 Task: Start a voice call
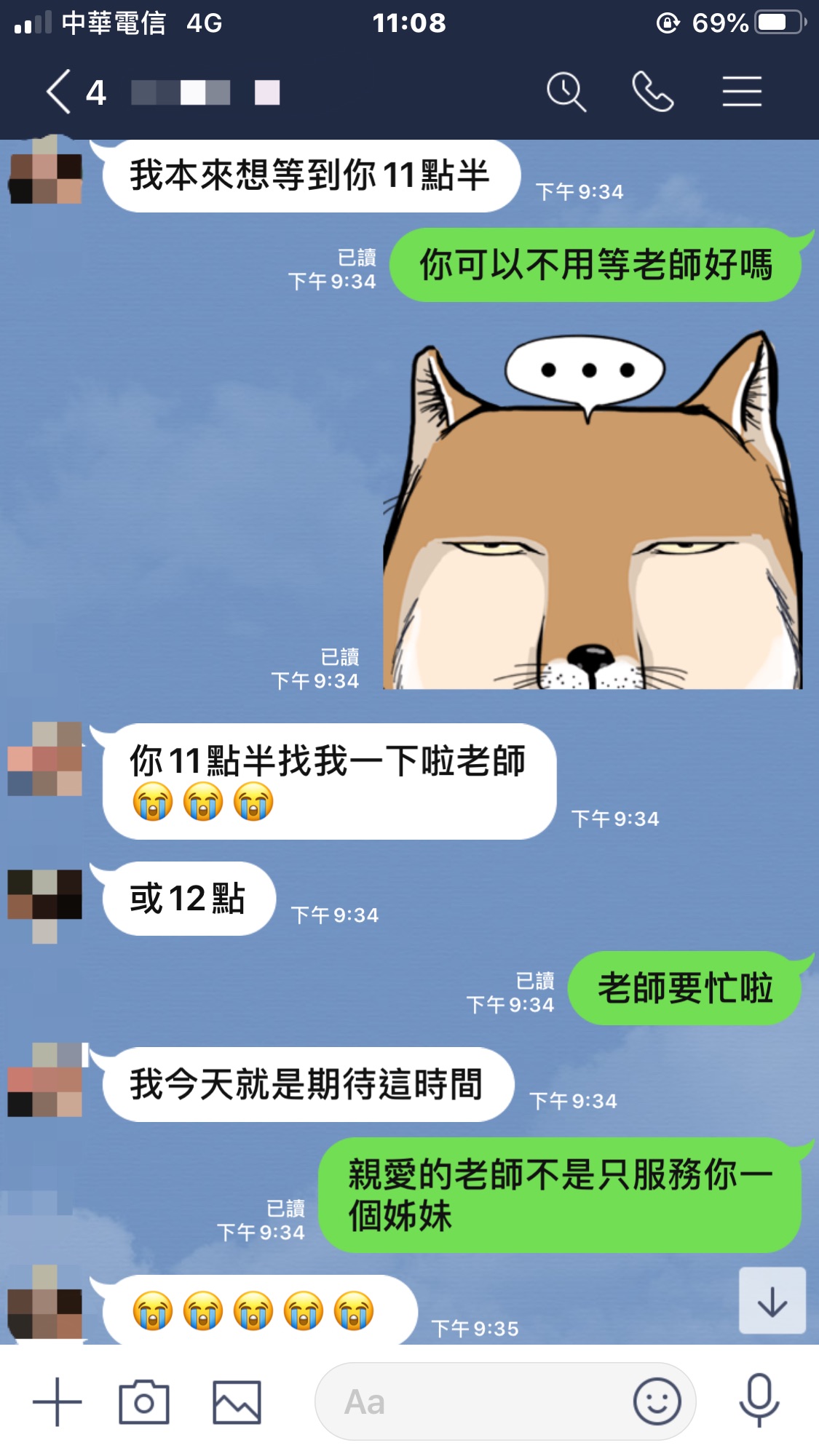652,92
